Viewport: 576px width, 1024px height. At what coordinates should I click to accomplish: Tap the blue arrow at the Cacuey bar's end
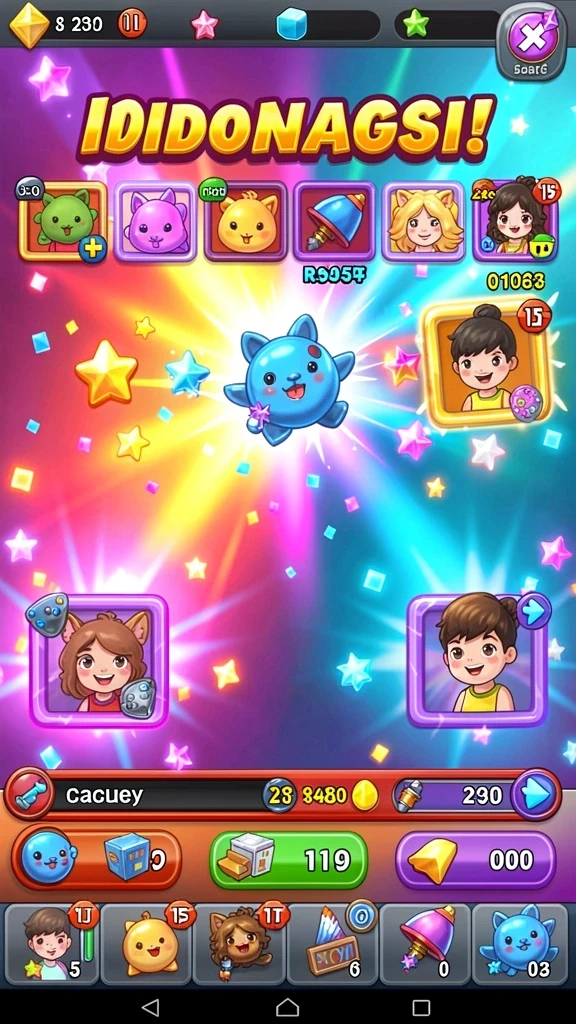536,794
